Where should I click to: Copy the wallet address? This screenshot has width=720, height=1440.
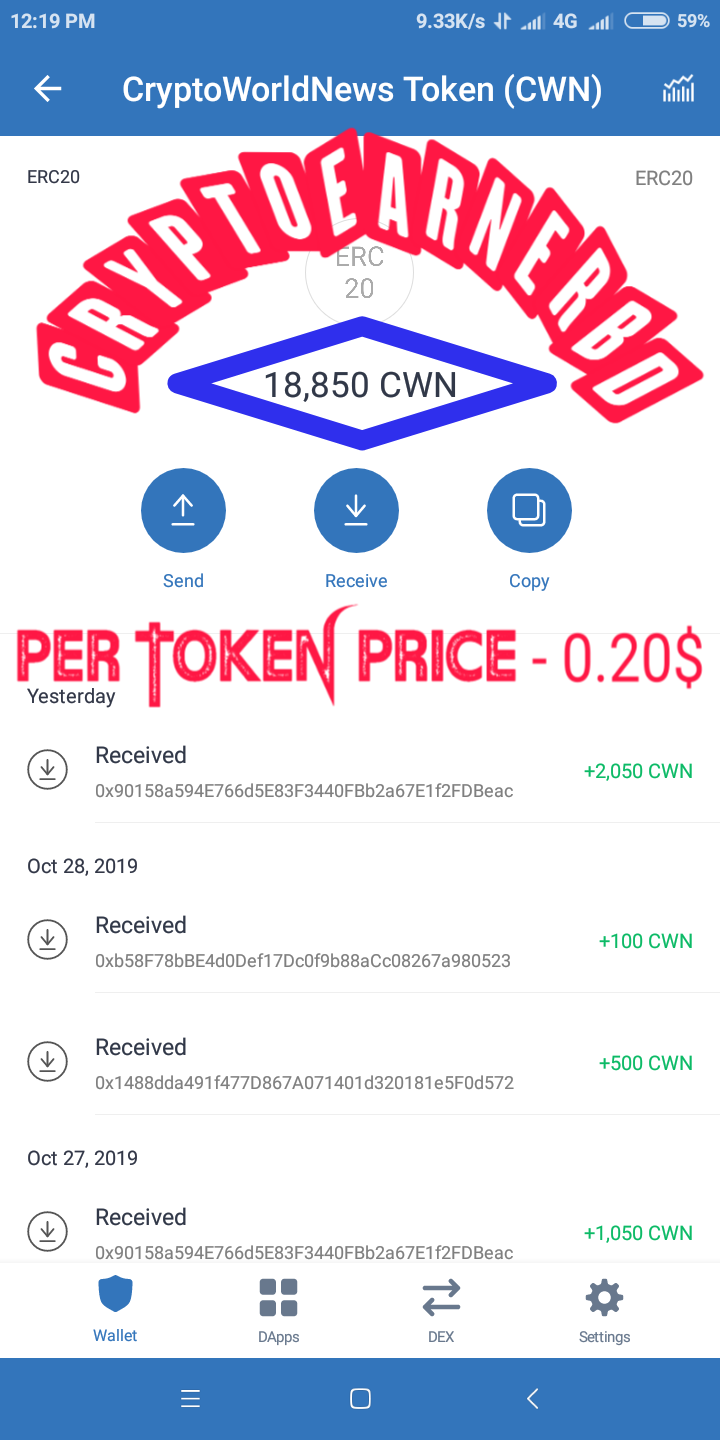(529, 511)
